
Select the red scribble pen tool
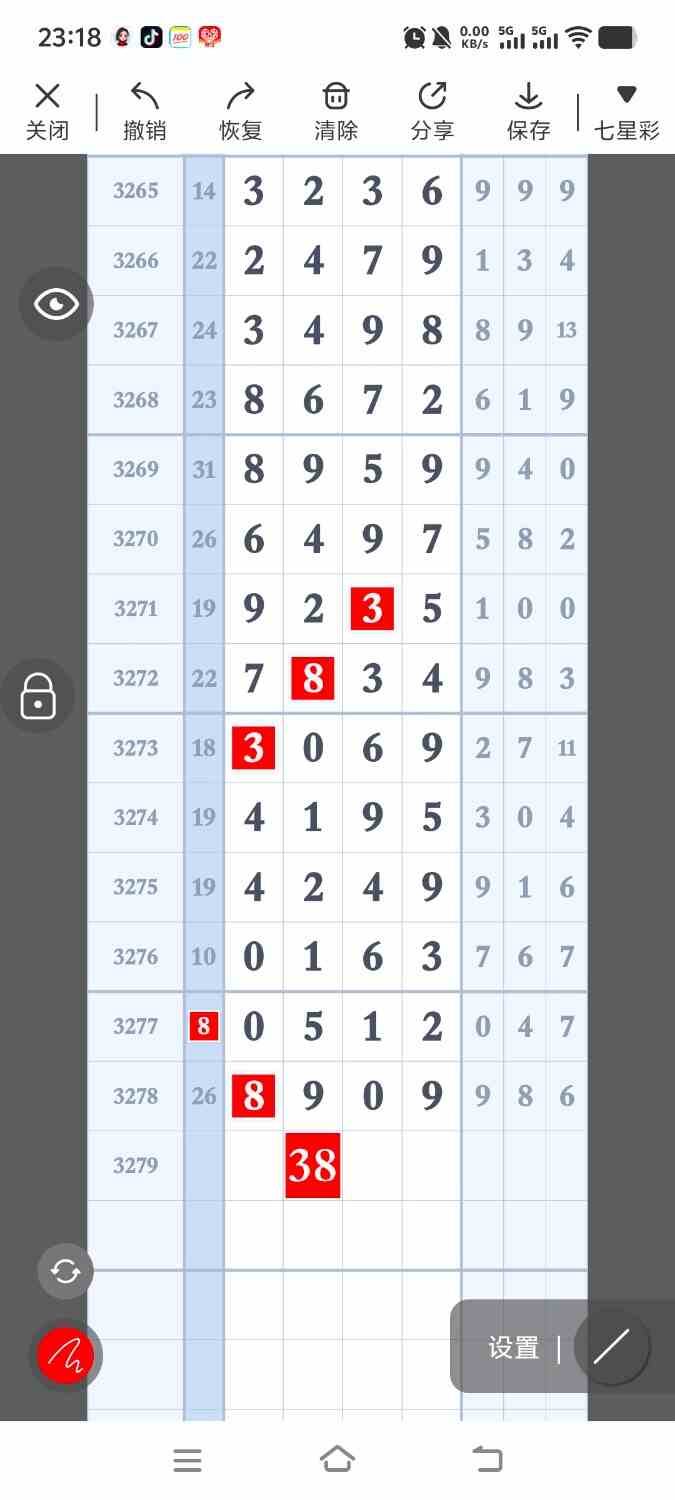(x=66, y=1356)
